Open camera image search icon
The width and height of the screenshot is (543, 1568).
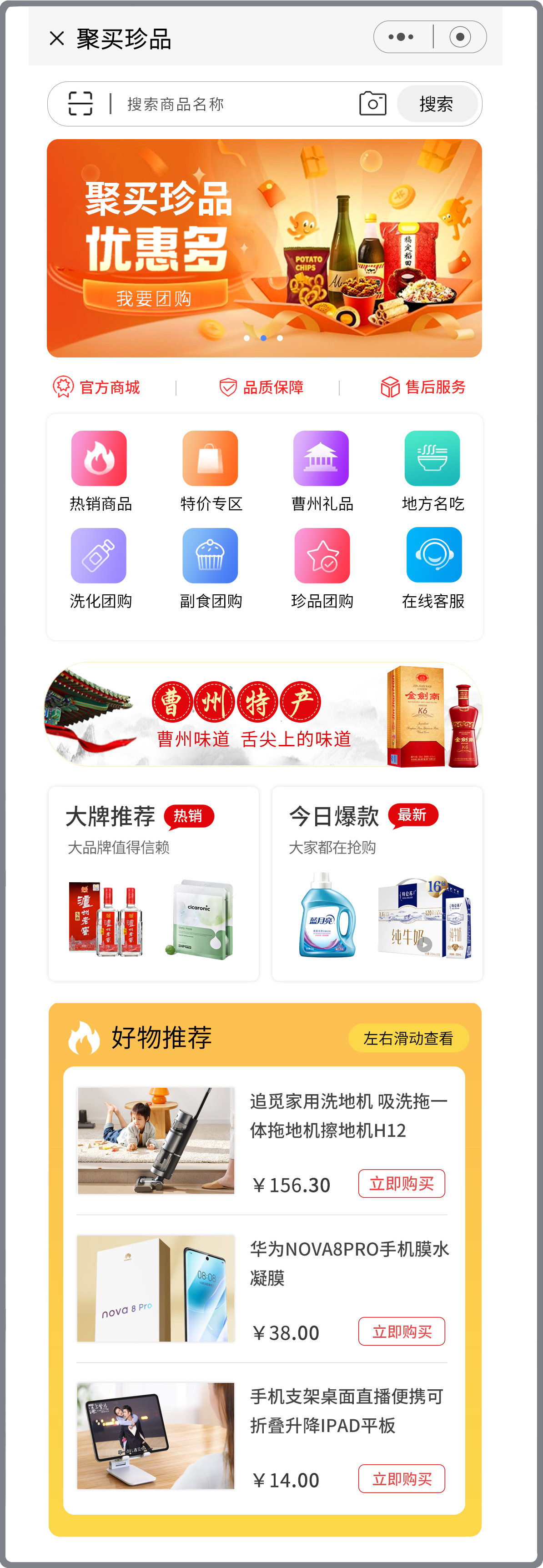[x=372, y=104]
